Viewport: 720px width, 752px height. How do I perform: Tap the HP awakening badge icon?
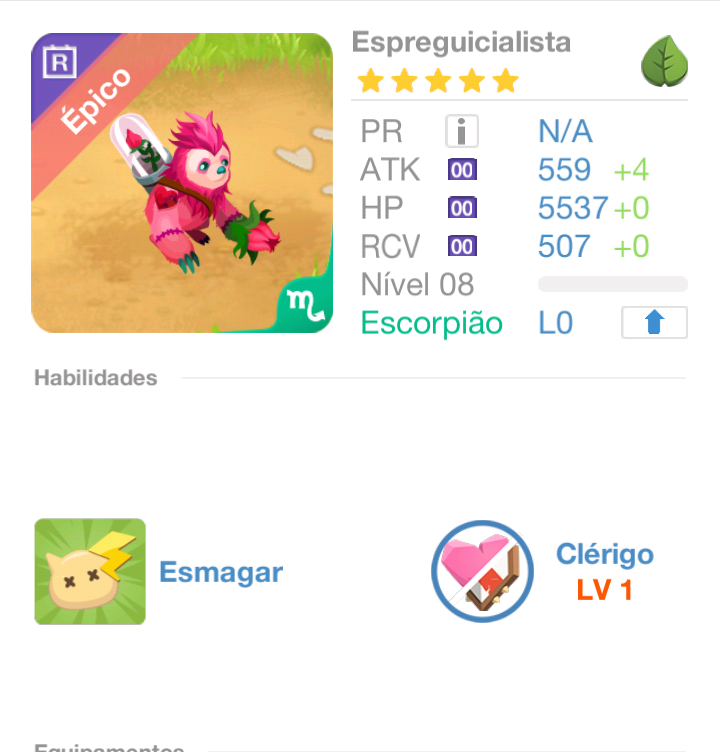(461, 207)
